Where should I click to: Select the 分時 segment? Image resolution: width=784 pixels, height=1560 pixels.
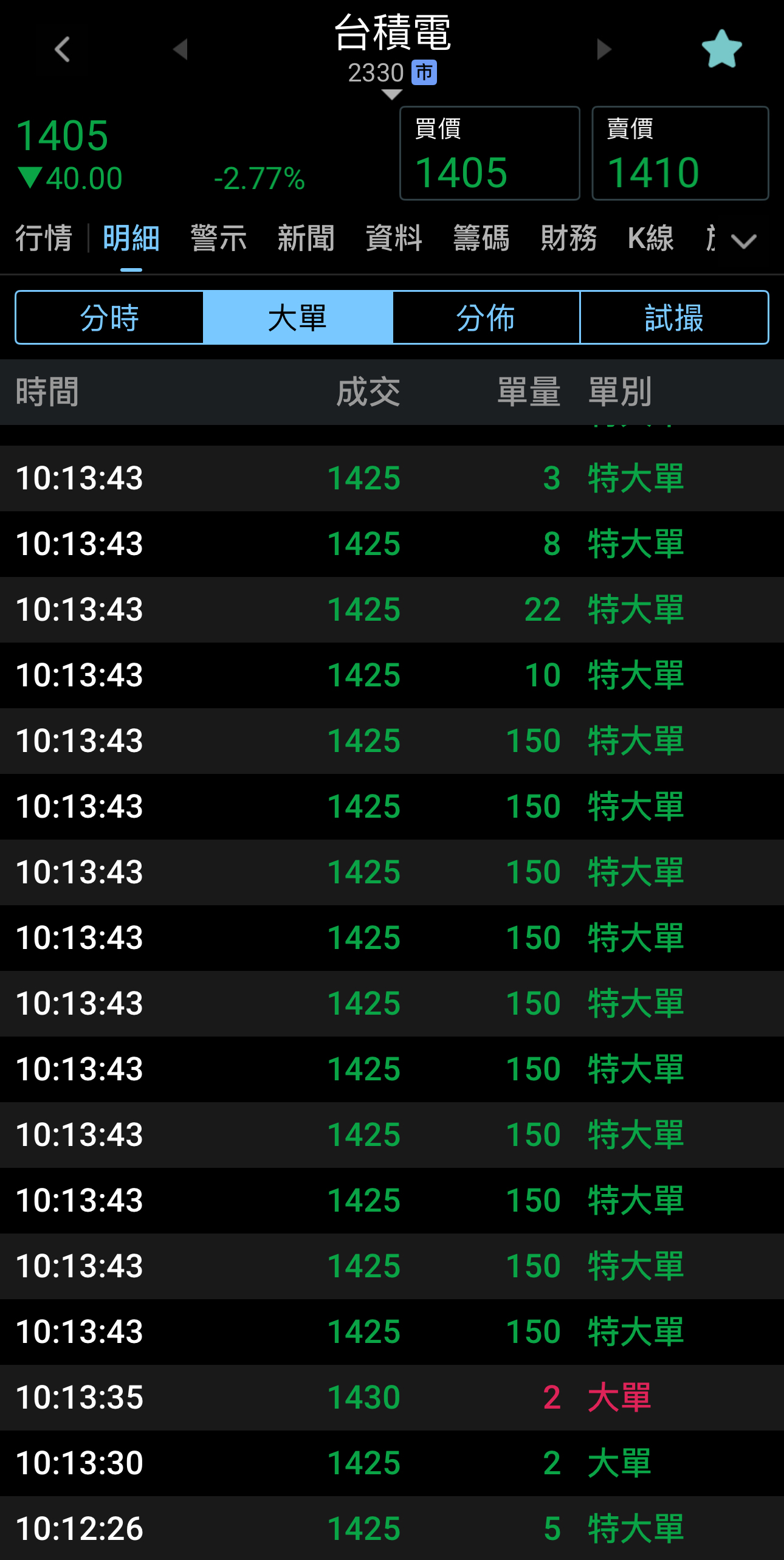tap(109, 317)
